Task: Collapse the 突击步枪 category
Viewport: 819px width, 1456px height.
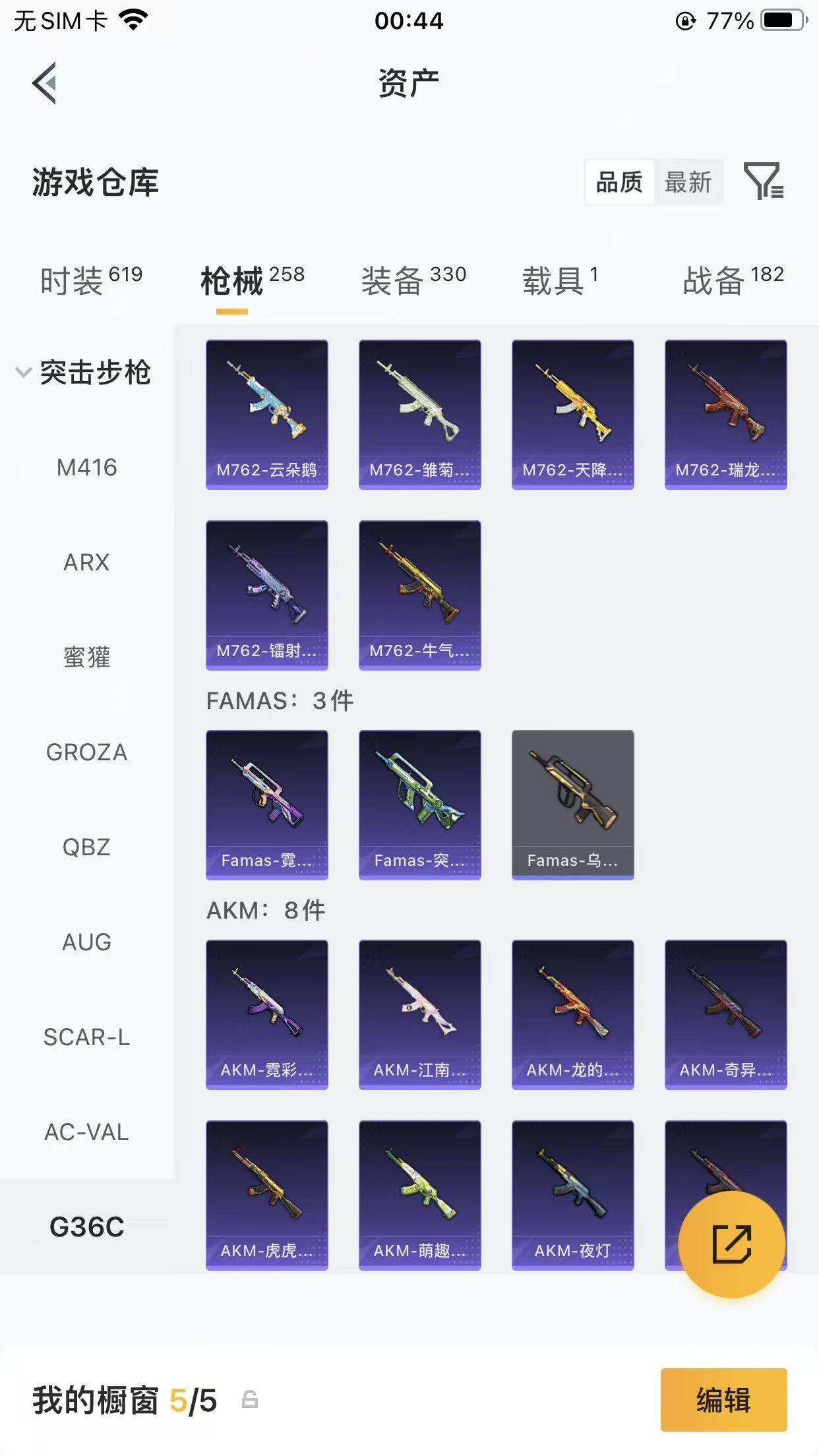Action: [x=84, y=373]
